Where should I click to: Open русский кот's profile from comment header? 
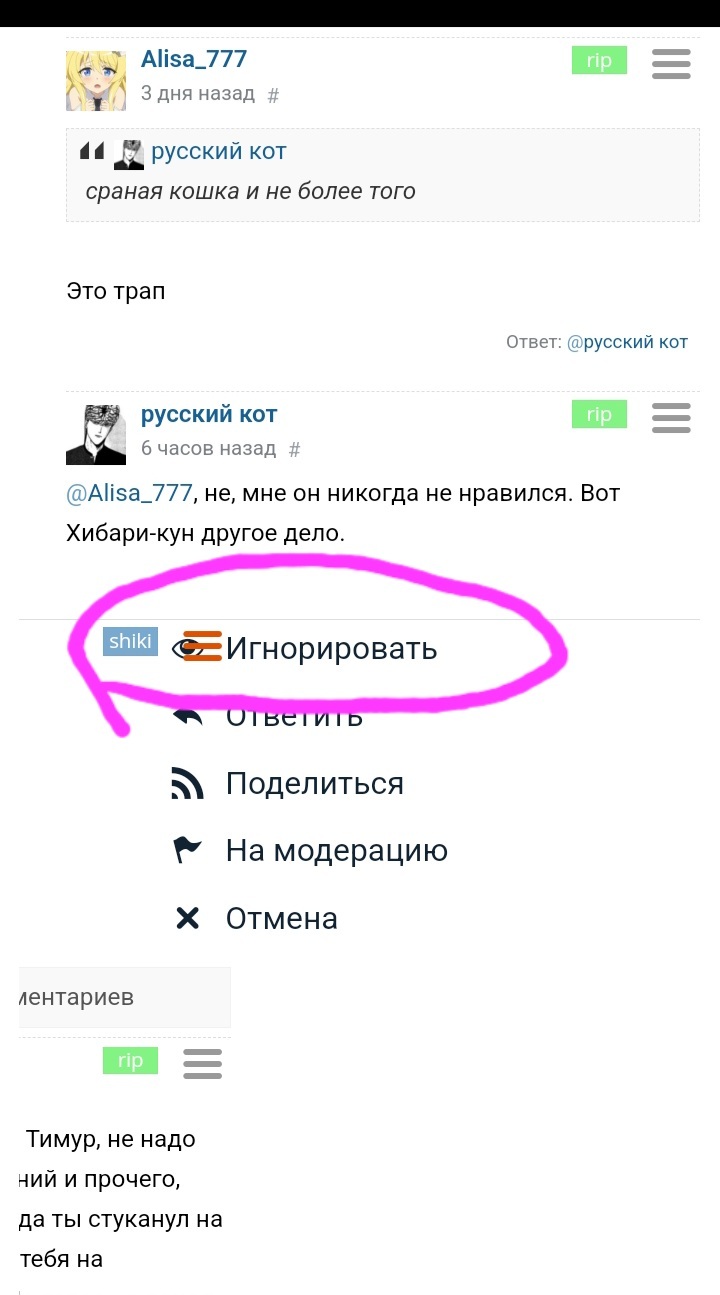[x=208, y=414]
